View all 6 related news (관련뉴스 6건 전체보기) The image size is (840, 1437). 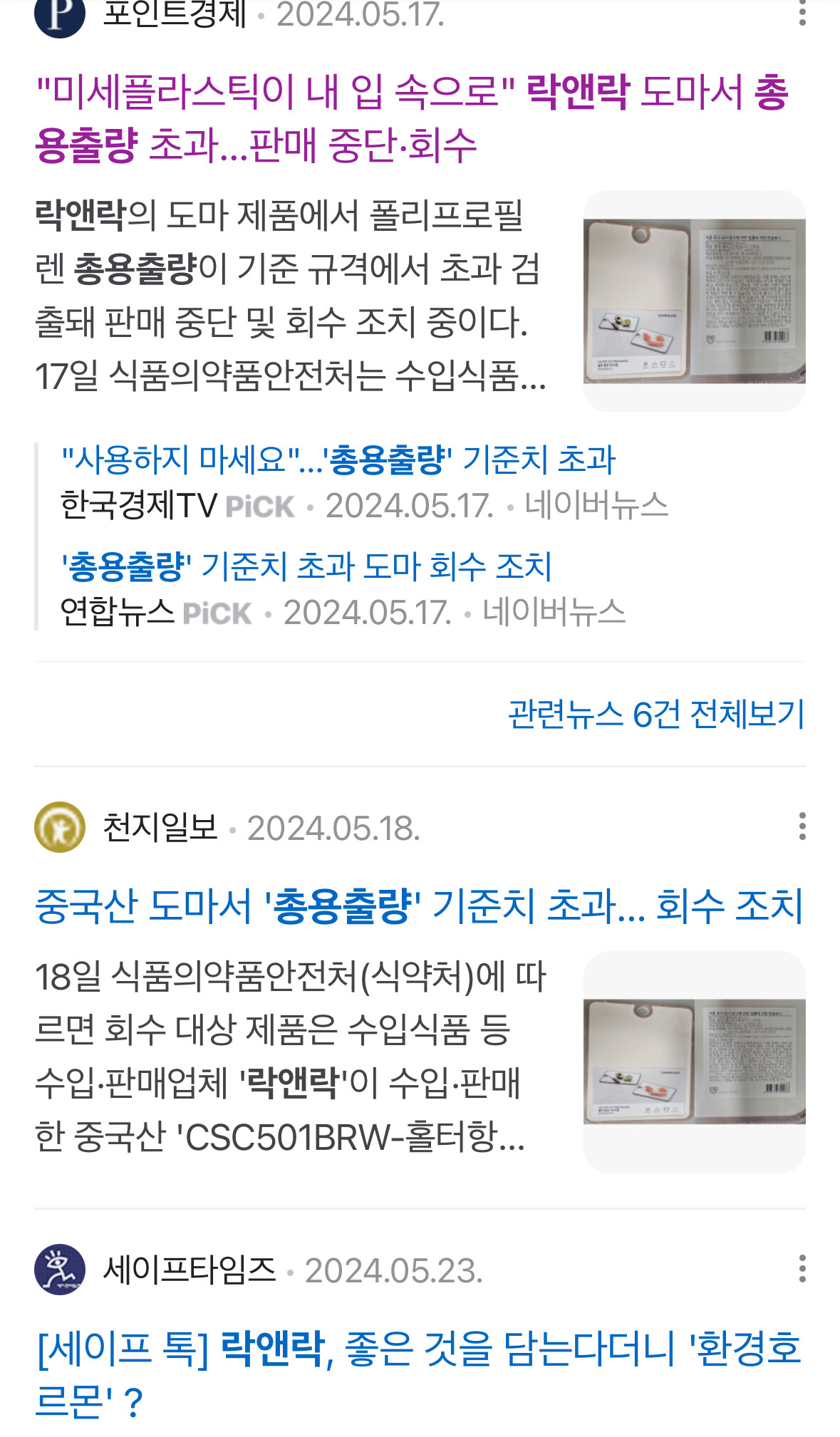click(655, 714)
